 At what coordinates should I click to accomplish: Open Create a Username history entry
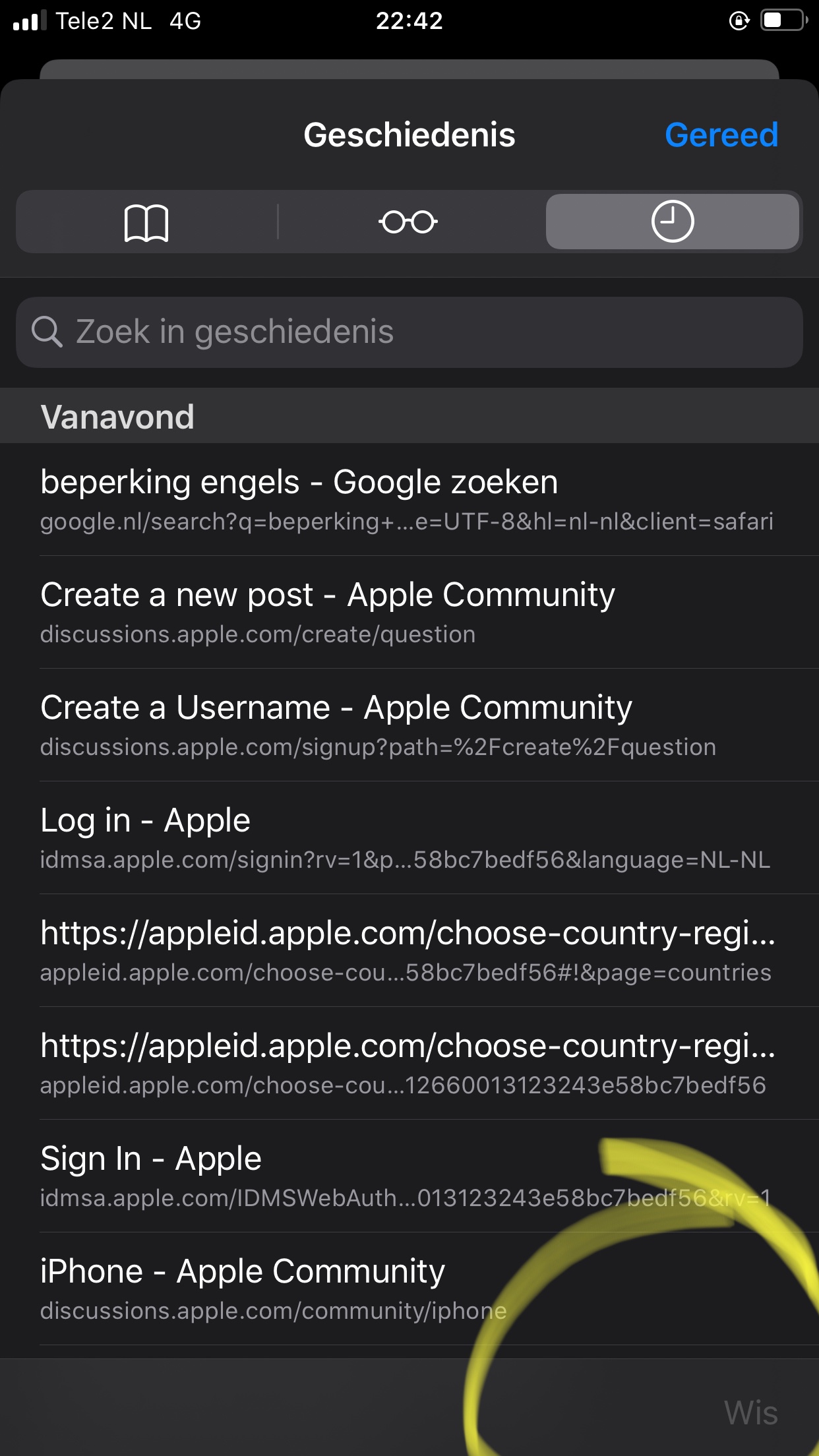tap(409, 725)
